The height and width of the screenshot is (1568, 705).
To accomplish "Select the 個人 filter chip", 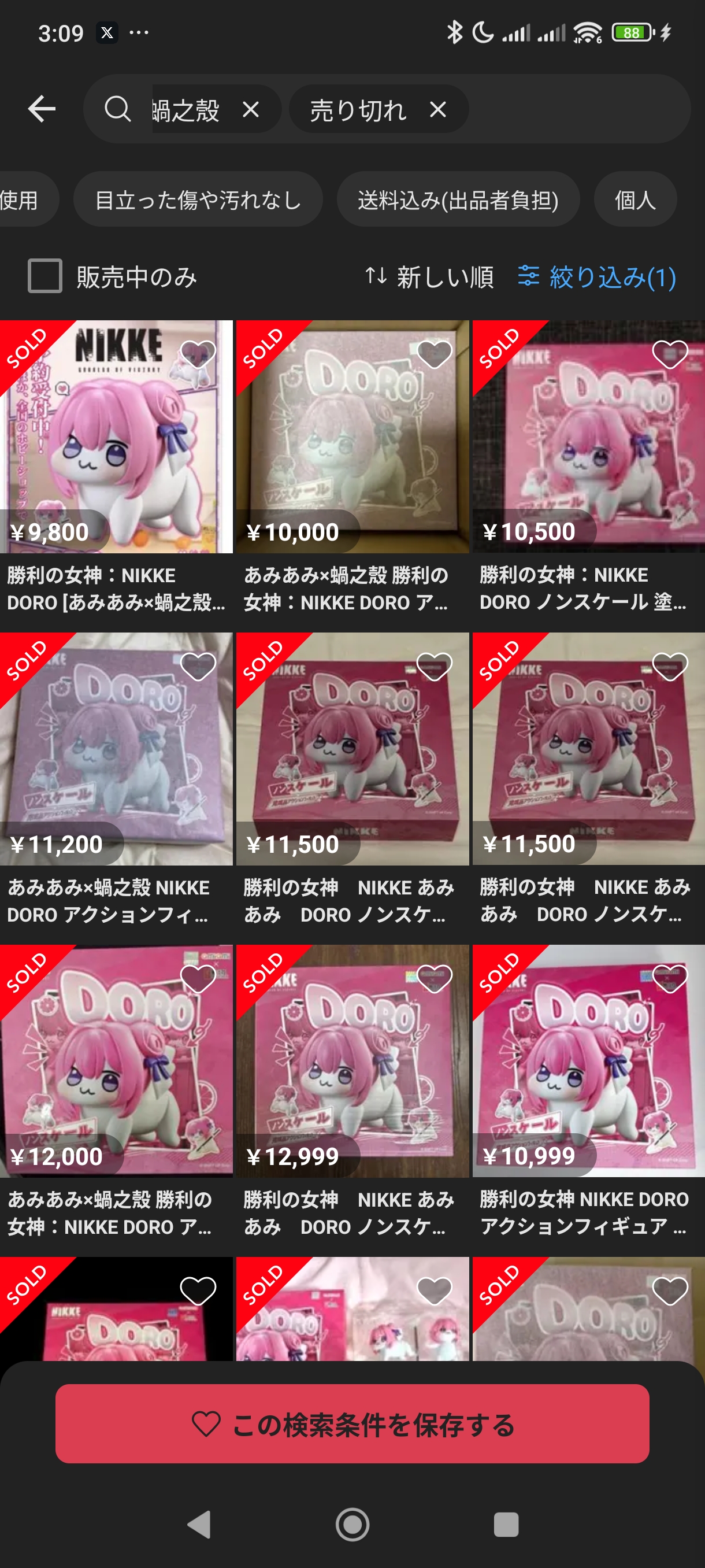I will [635, 199].
